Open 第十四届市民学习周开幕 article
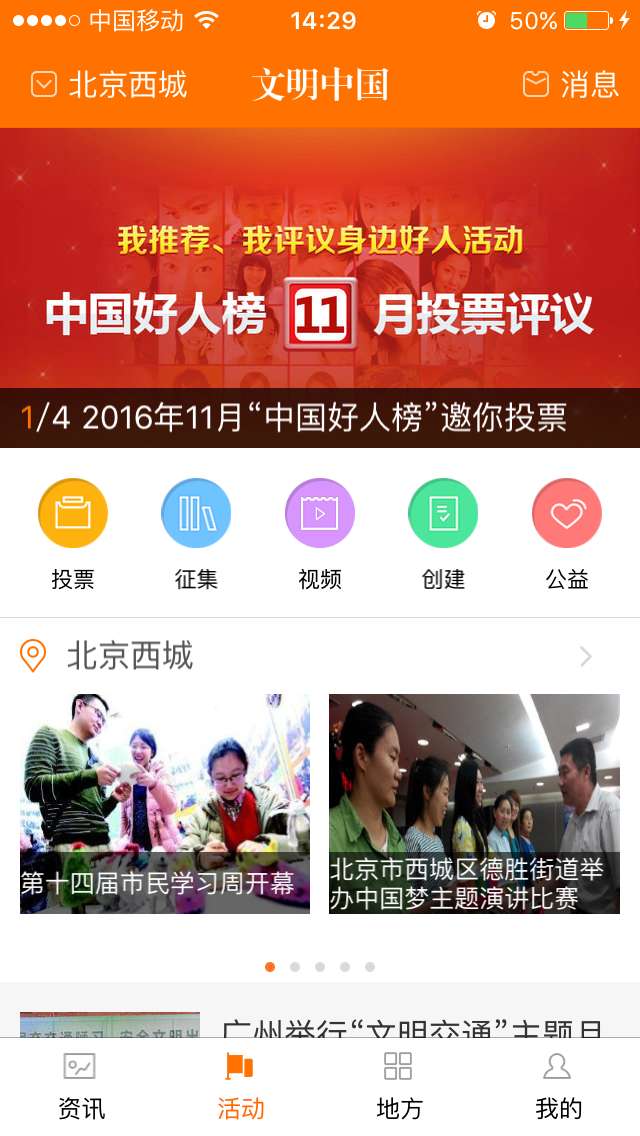 click(165, 803)
